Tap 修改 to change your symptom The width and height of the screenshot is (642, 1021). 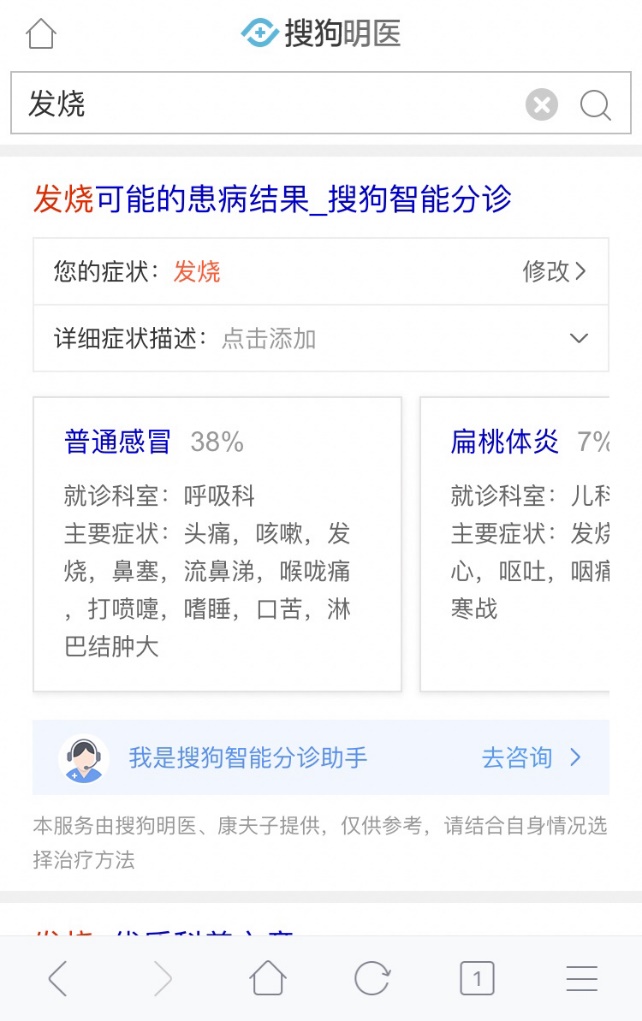point(553,271)
